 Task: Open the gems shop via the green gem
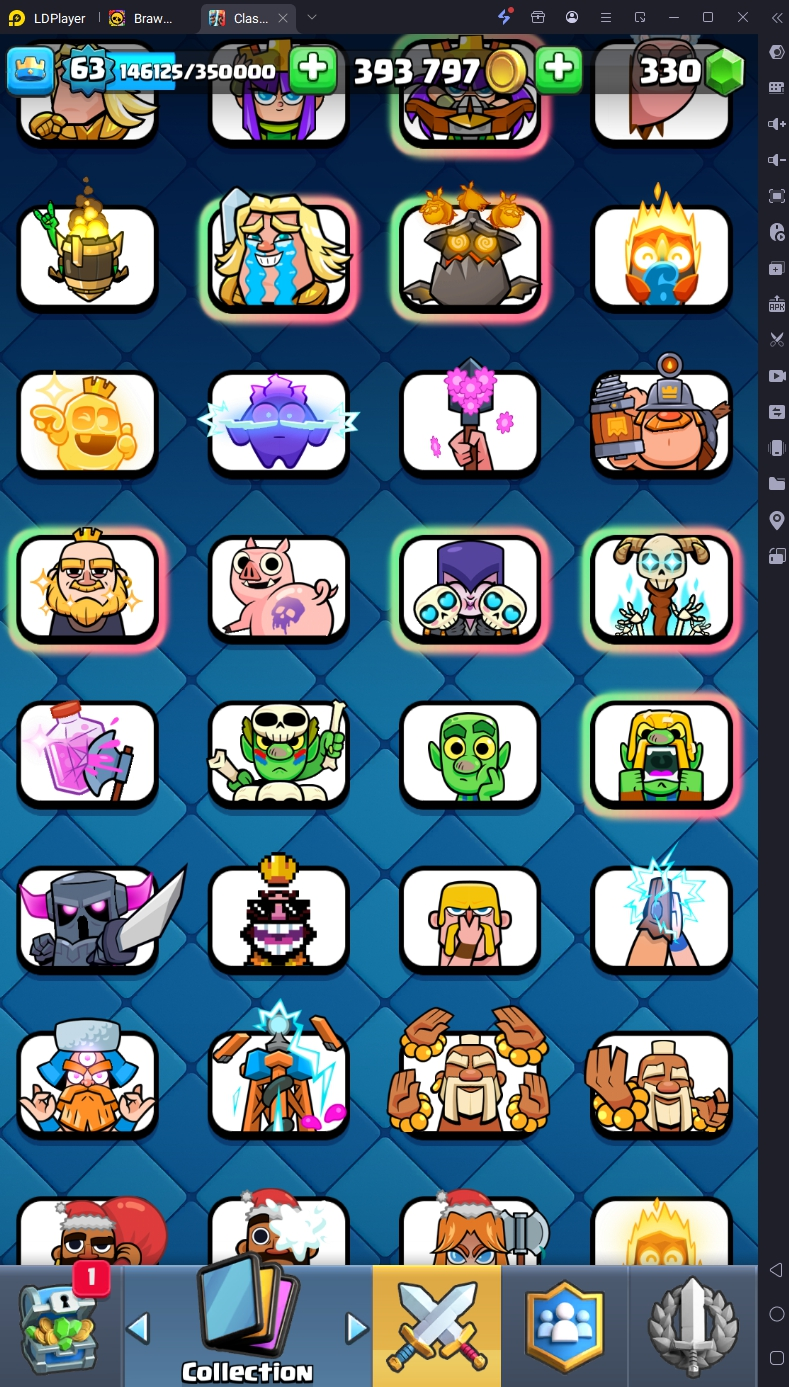point(723,71)
